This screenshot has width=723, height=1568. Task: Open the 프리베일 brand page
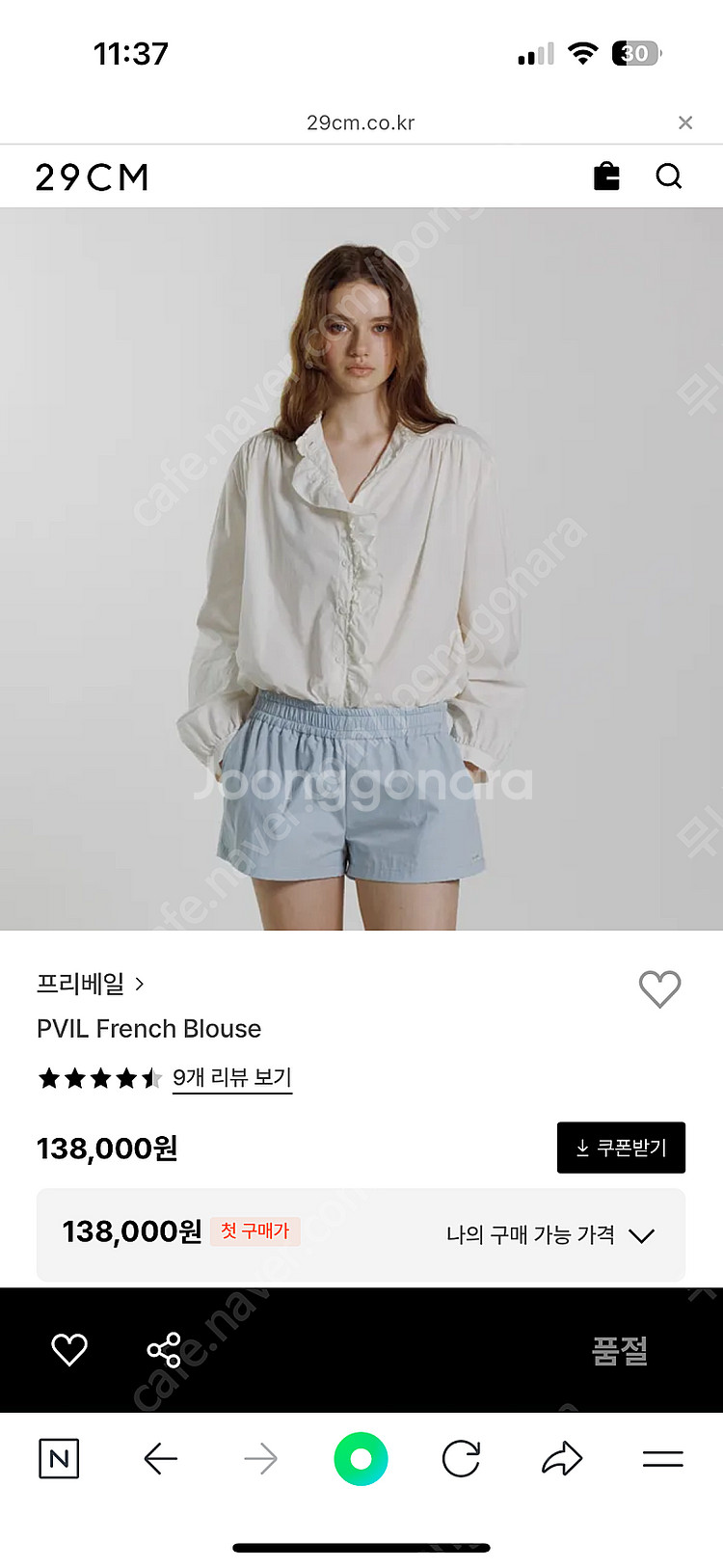point(90,984)
